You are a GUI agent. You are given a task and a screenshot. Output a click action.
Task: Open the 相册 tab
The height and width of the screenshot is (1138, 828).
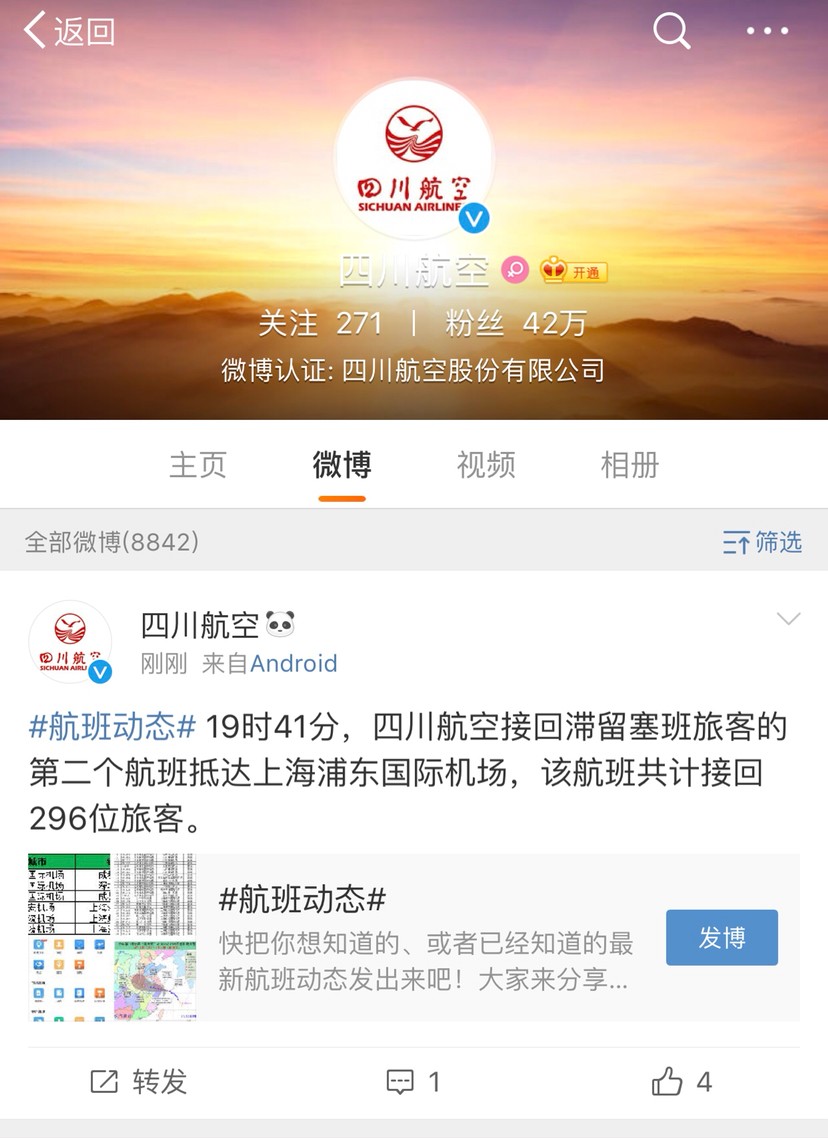[630, 465]
